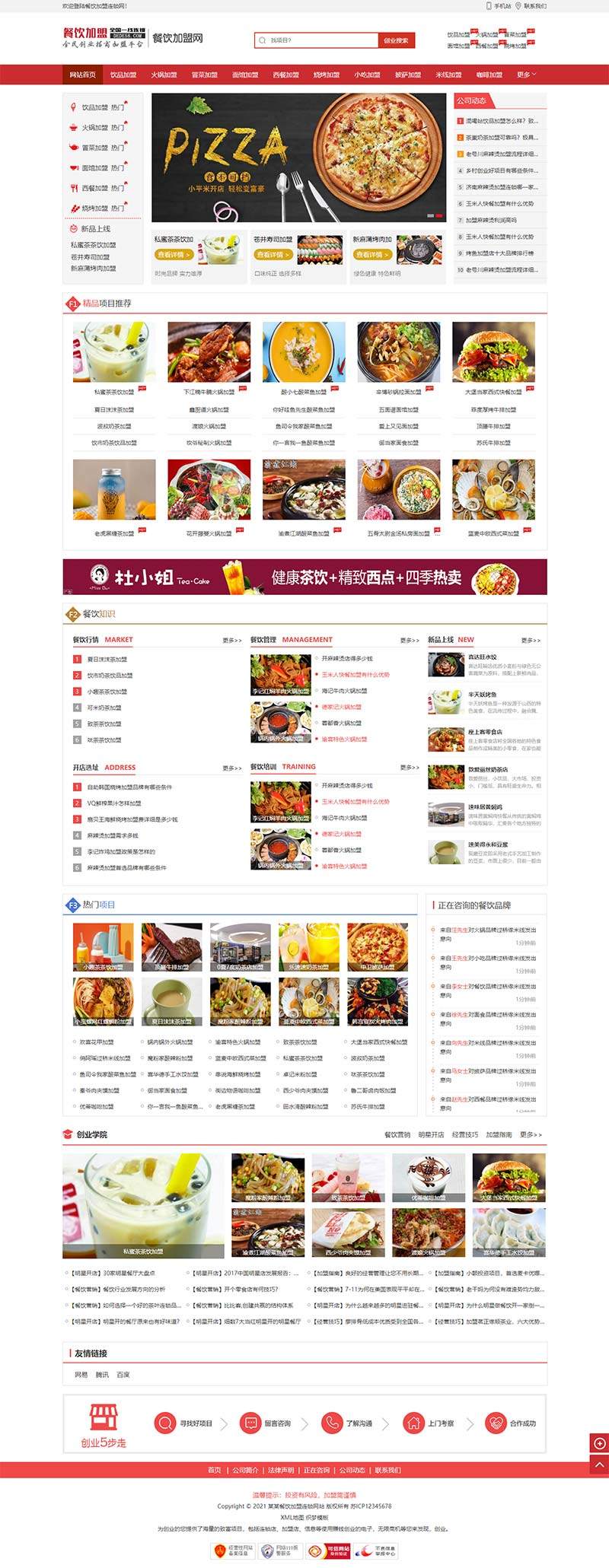Click the 手机站 phone icon in the top bar

coord(489,5)
